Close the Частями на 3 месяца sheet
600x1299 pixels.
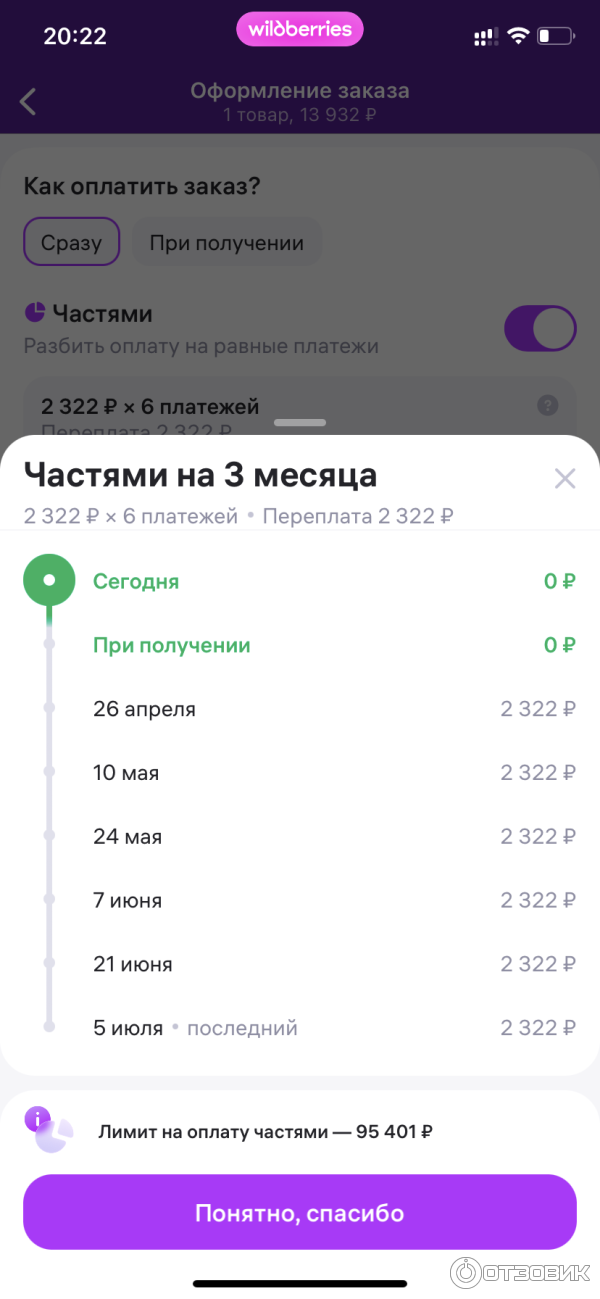[x=565, y=479]
